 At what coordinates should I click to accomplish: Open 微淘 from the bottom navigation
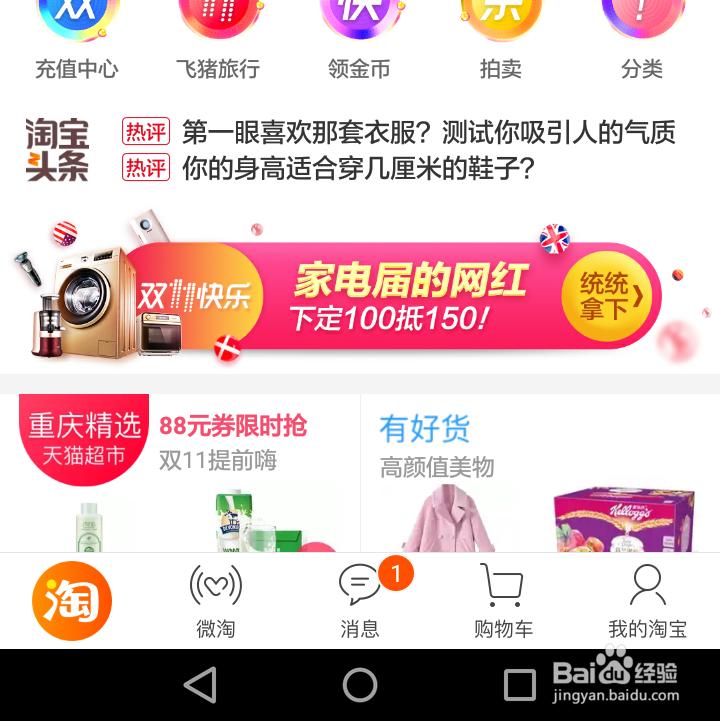click(x=215, y=600)
